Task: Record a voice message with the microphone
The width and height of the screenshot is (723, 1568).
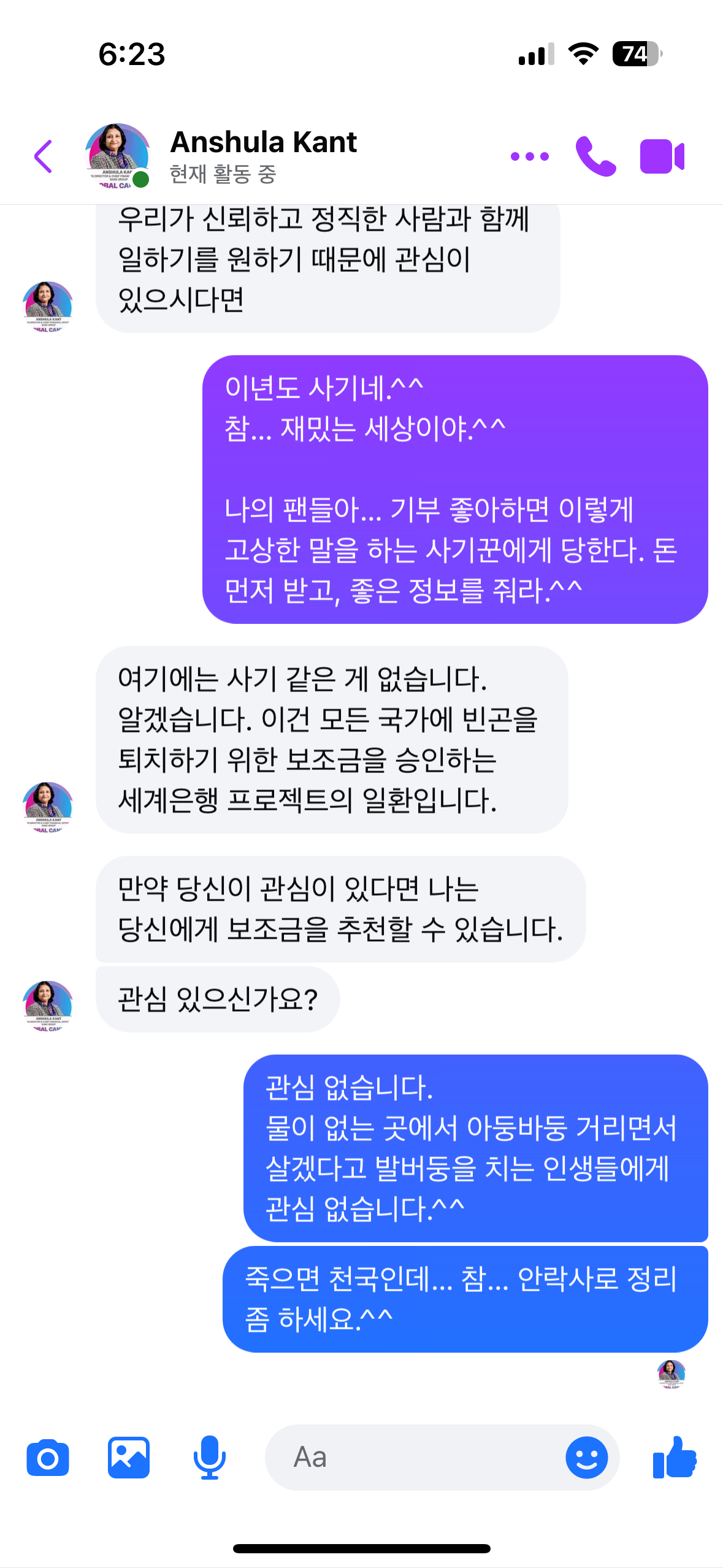Action: tap(210, 1458)
